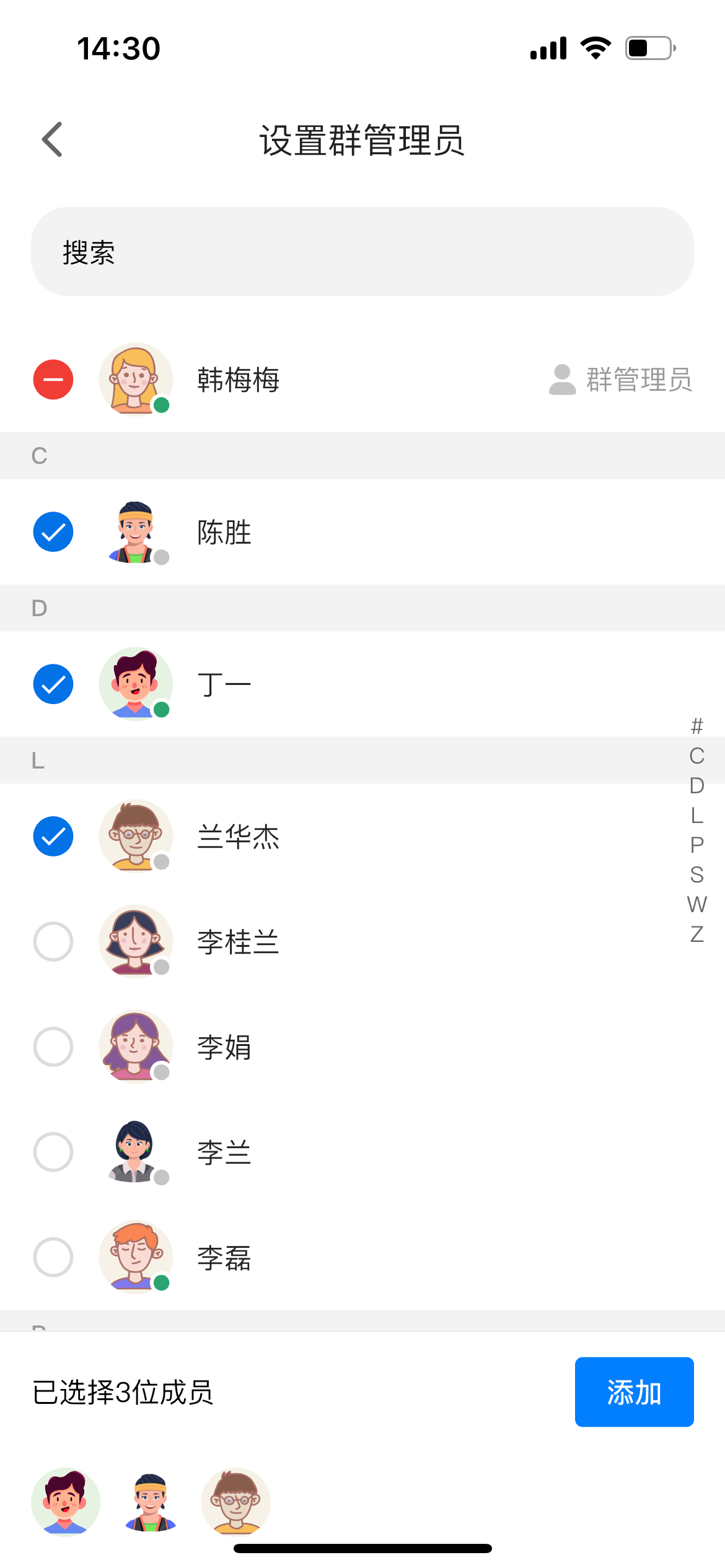Confirm with the 添加 button

pos(634,1392)
